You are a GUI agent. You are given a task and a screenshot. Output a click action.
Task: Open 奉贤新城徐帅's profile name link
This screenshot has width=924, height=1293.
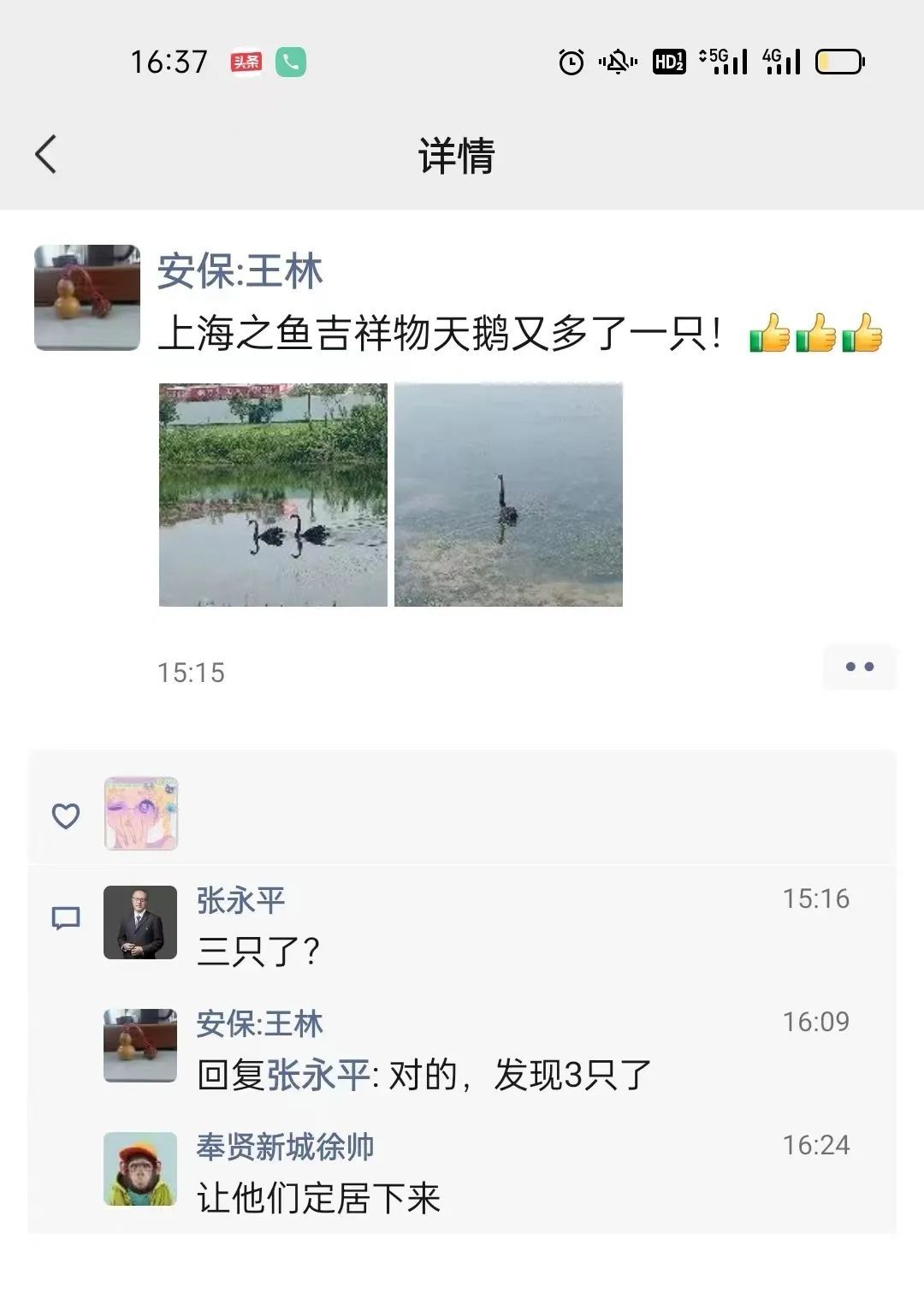[x=285, y=1147]
